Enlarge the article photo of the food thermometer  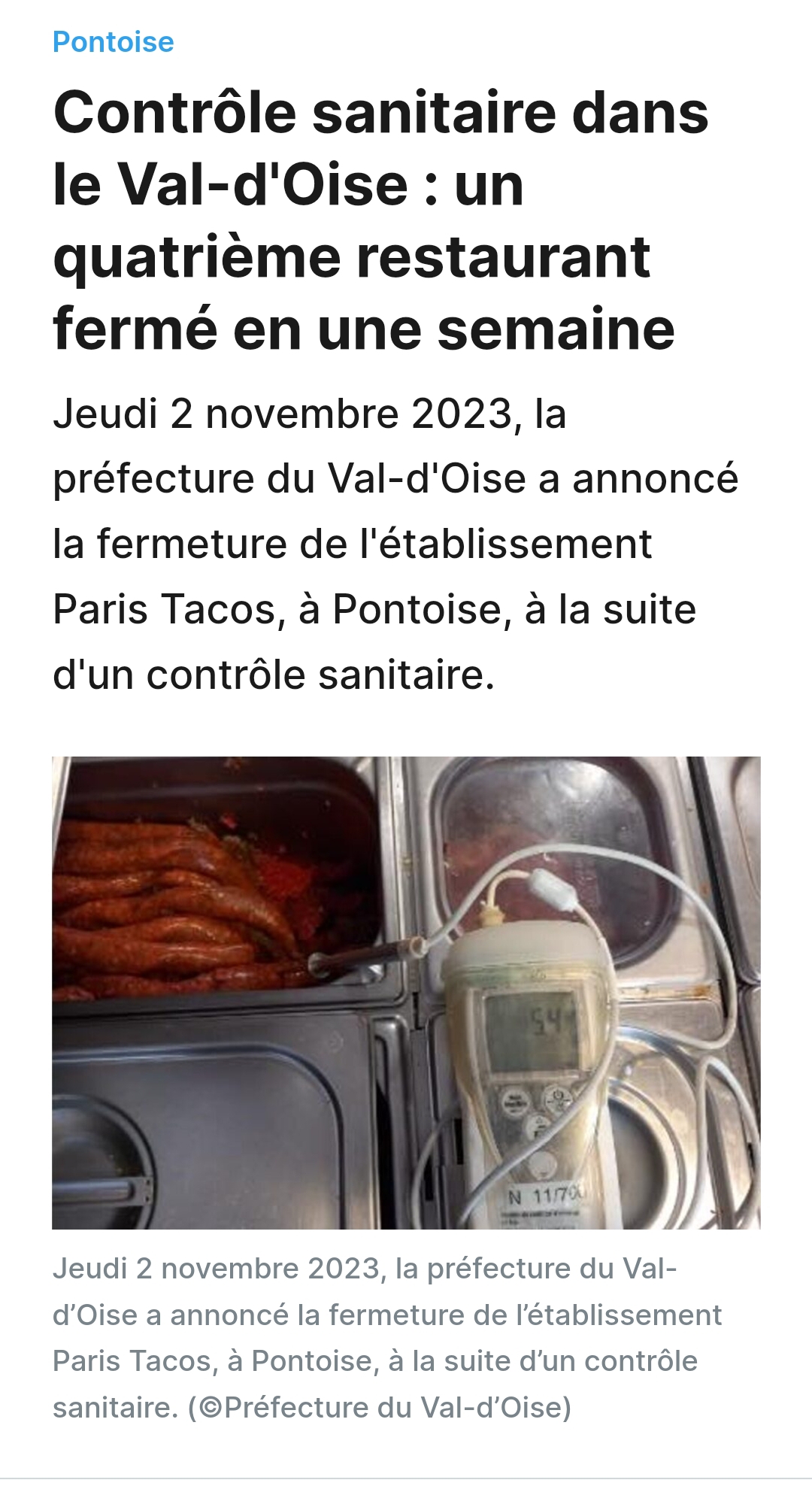tap(406, 993)
